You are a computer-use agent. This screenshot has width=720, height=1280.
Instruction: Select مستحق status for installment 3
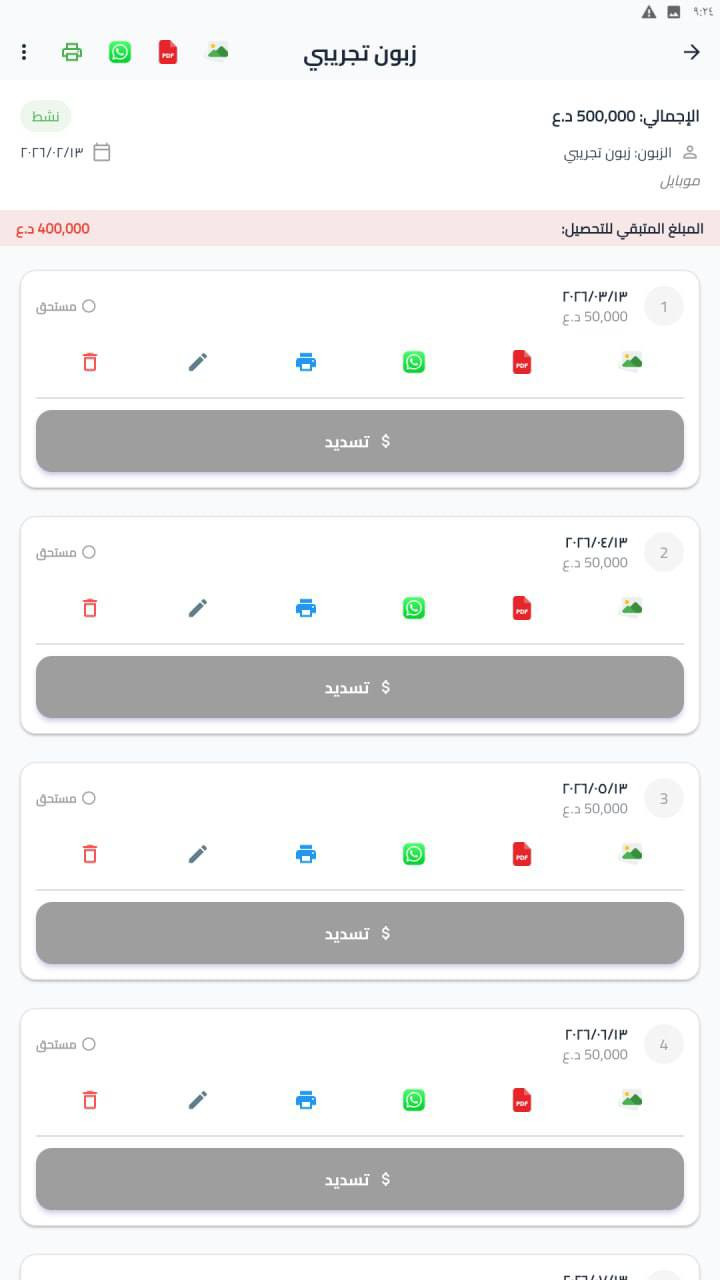(x=88, y=797)
